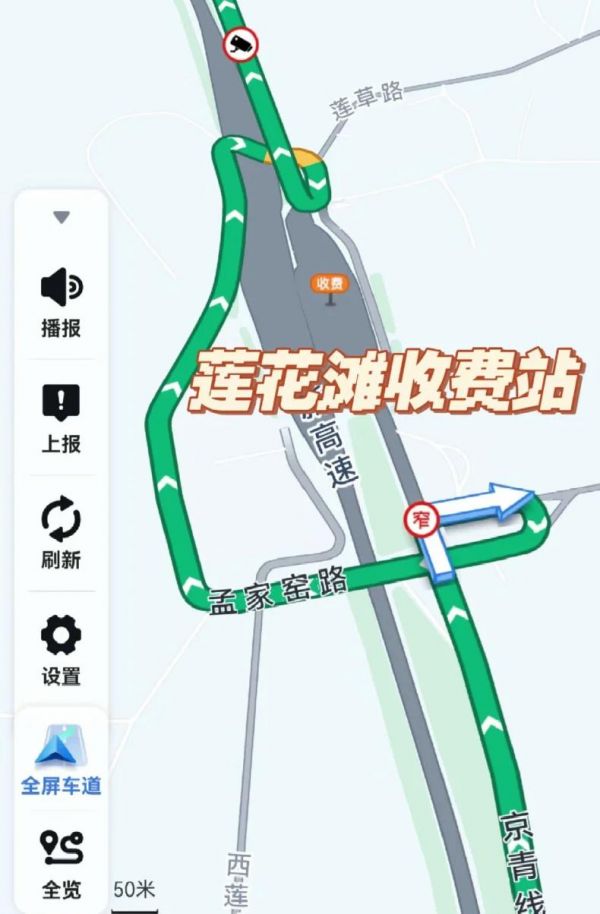Collapse the side toolbar with the down arrow
Screen dimensions: 600x914
coord(61,217)
